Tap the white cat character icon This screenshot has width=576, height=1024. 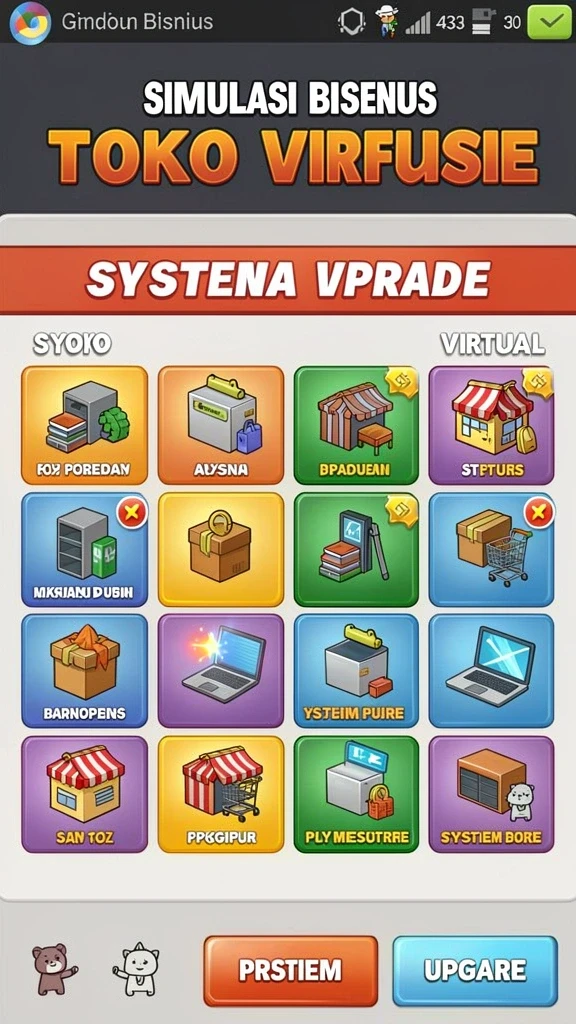pyautogui.click(x=136, y=969)
